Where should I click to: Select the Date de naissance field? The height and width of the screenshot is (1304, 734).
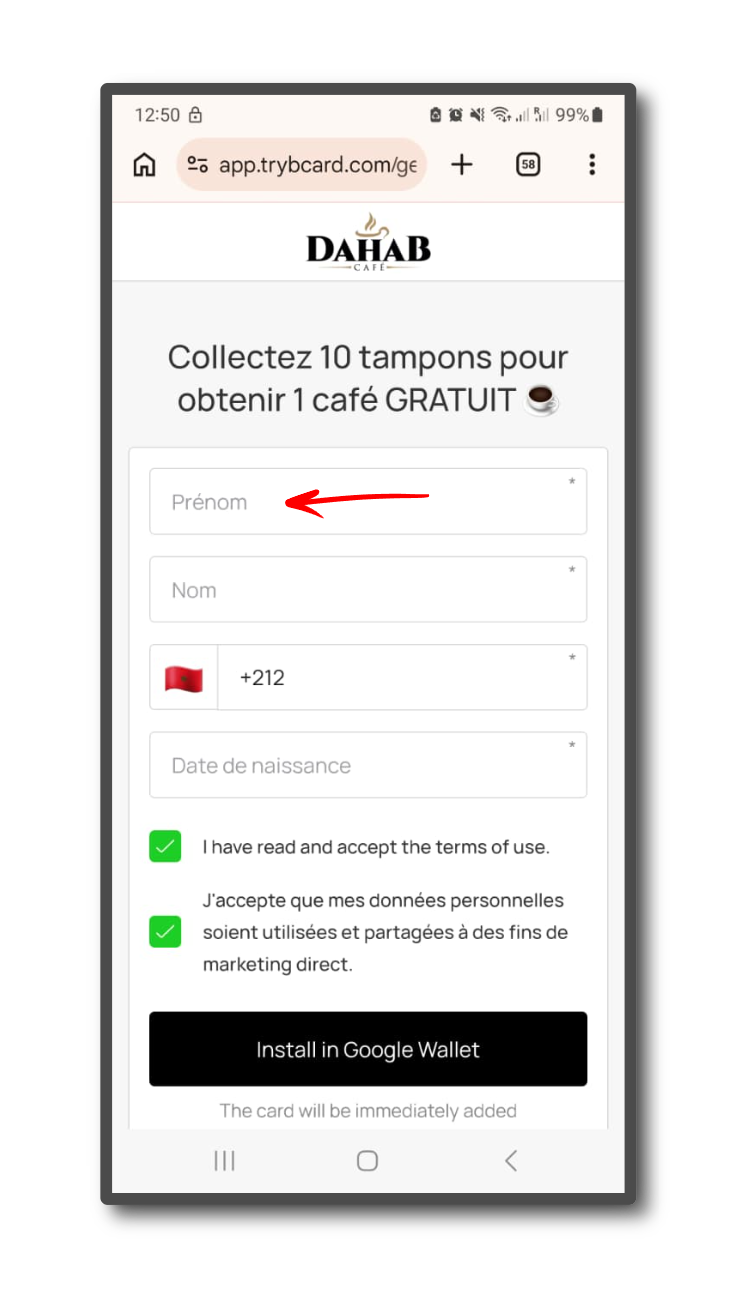point(368,766)
